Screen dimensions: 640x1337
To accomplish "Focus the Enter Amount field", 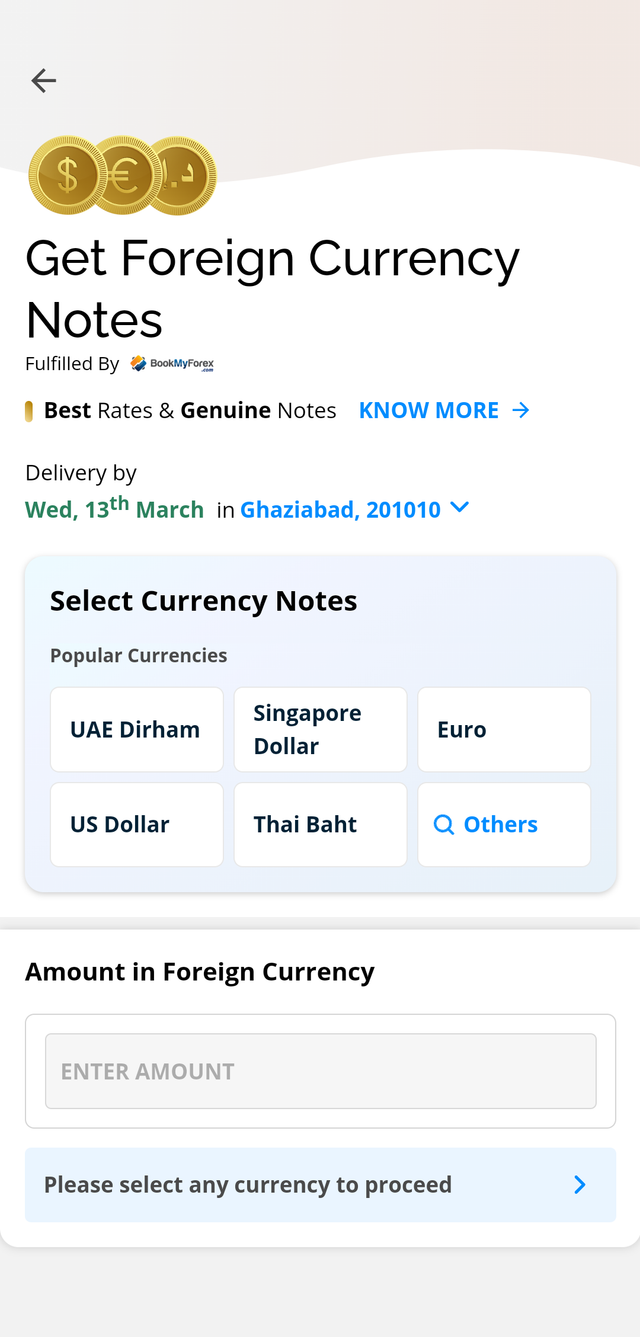I will [x=320, y=1071].
